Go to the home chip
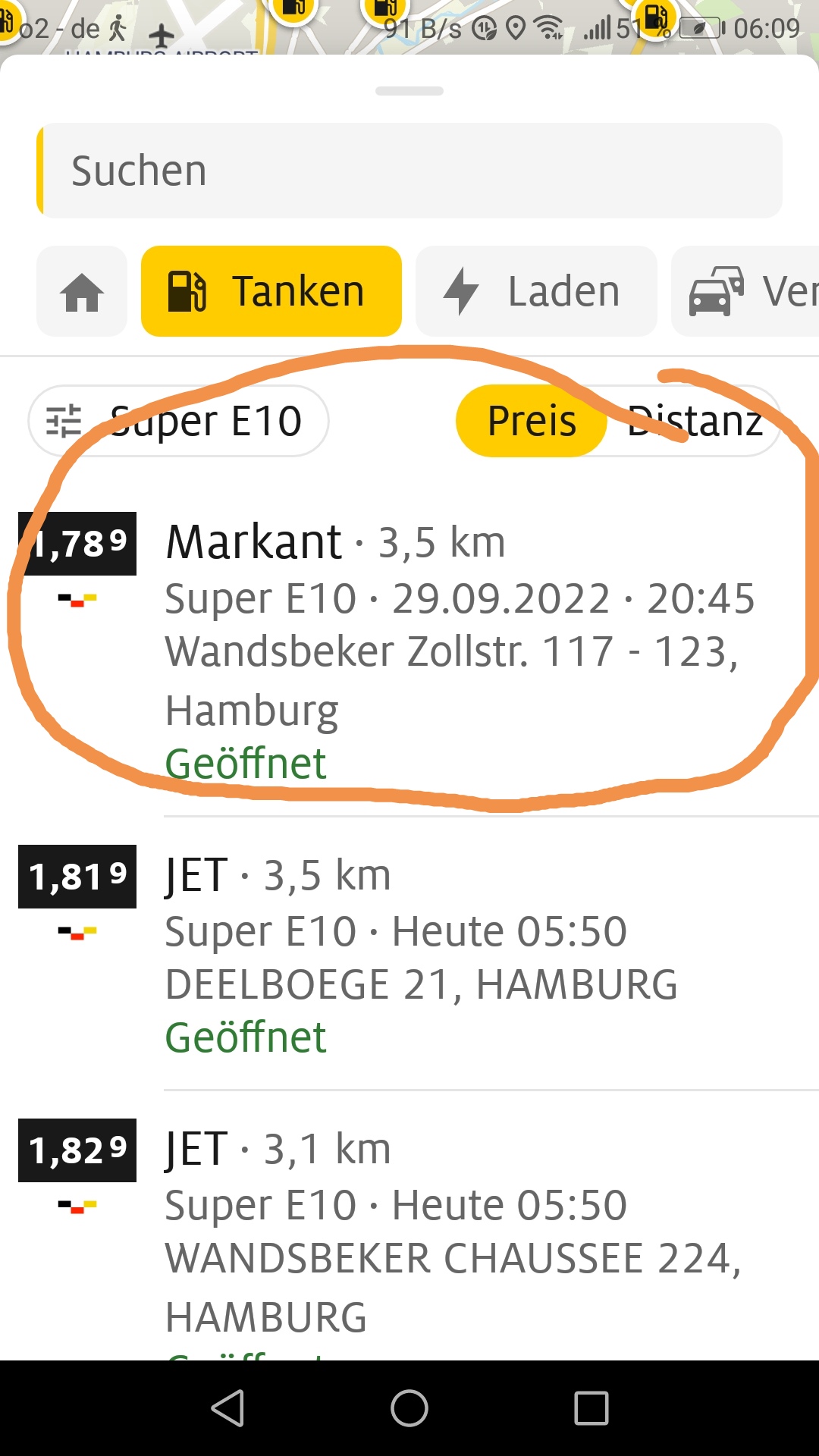The height and width of the screenshot is (1456, 819). click(x=82, y=291)
